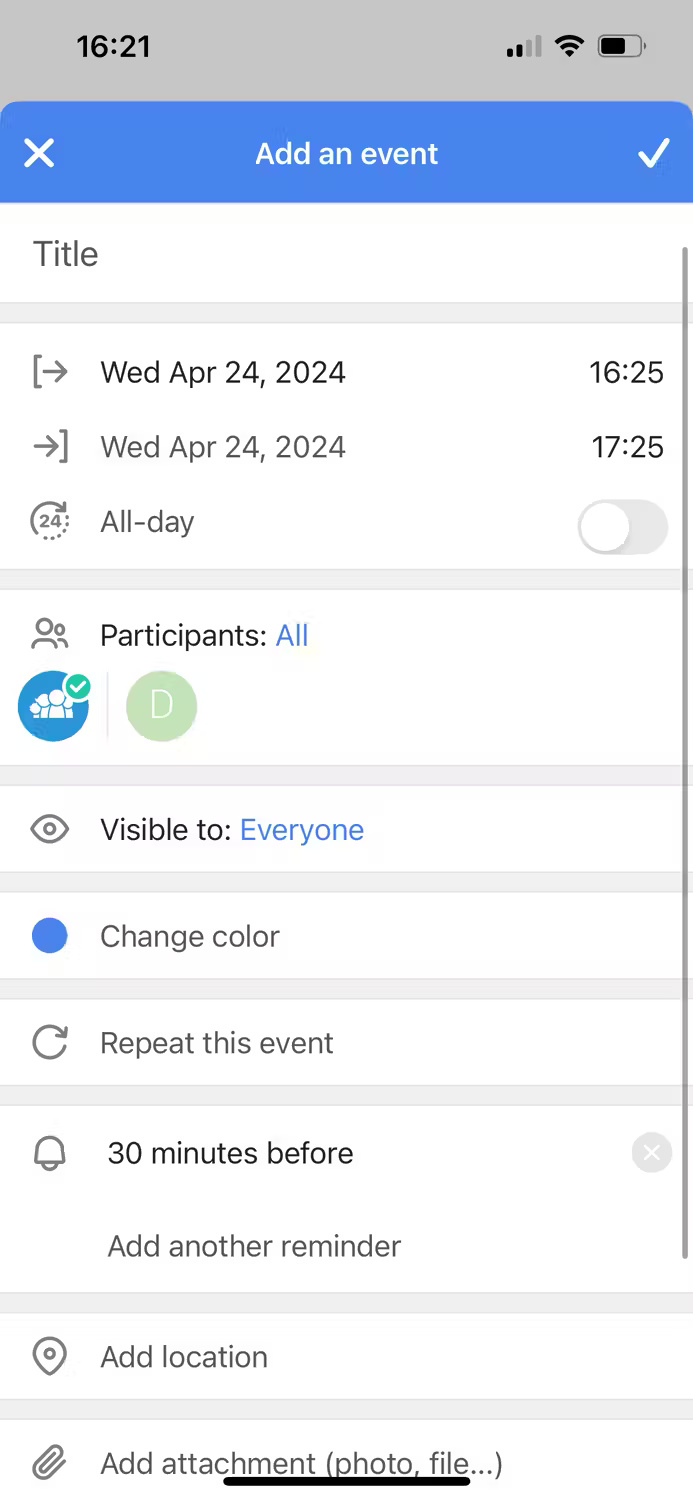The image size is (693, 1500).
Task: Remove the 30 minutes before reminder
Action: (x=651, y=1153)
